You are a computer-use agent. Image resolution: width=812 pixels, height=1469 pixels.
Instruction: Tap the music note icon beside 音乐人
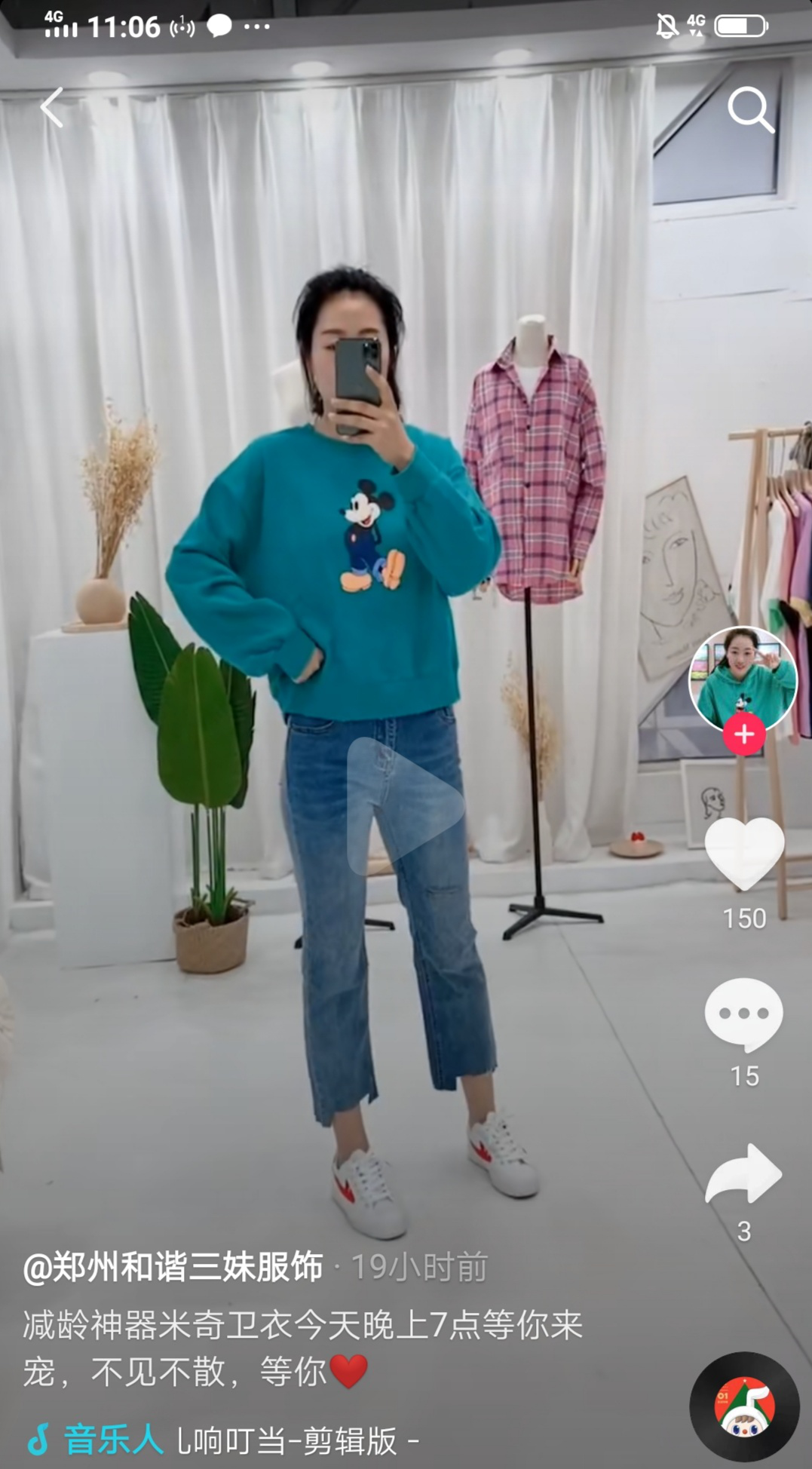tap(41, 1439)
